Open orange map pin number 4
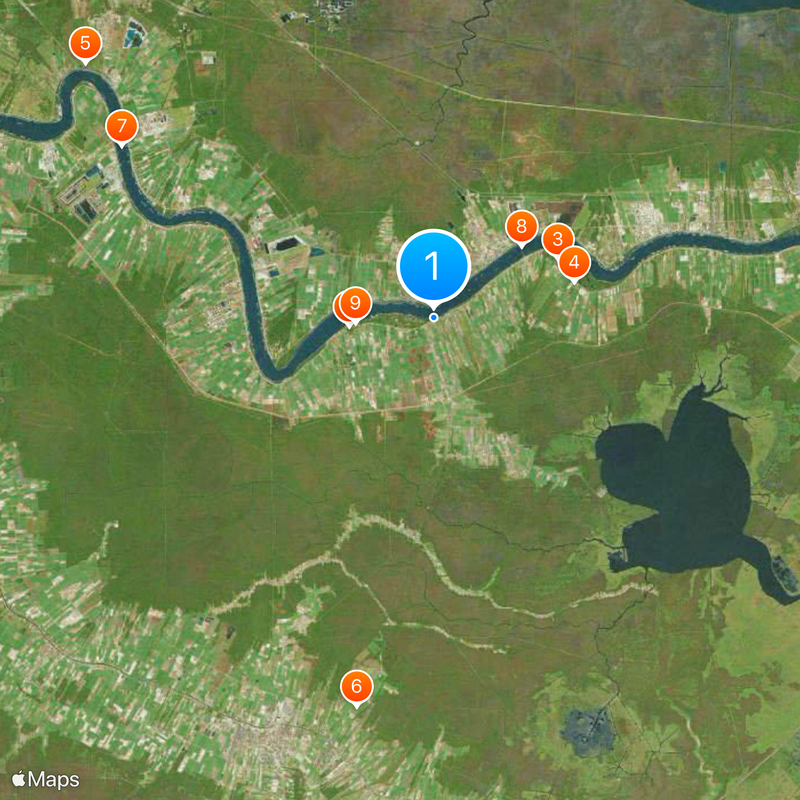The width and height of the screenshot is (800, 800). [x=574, y=263]
